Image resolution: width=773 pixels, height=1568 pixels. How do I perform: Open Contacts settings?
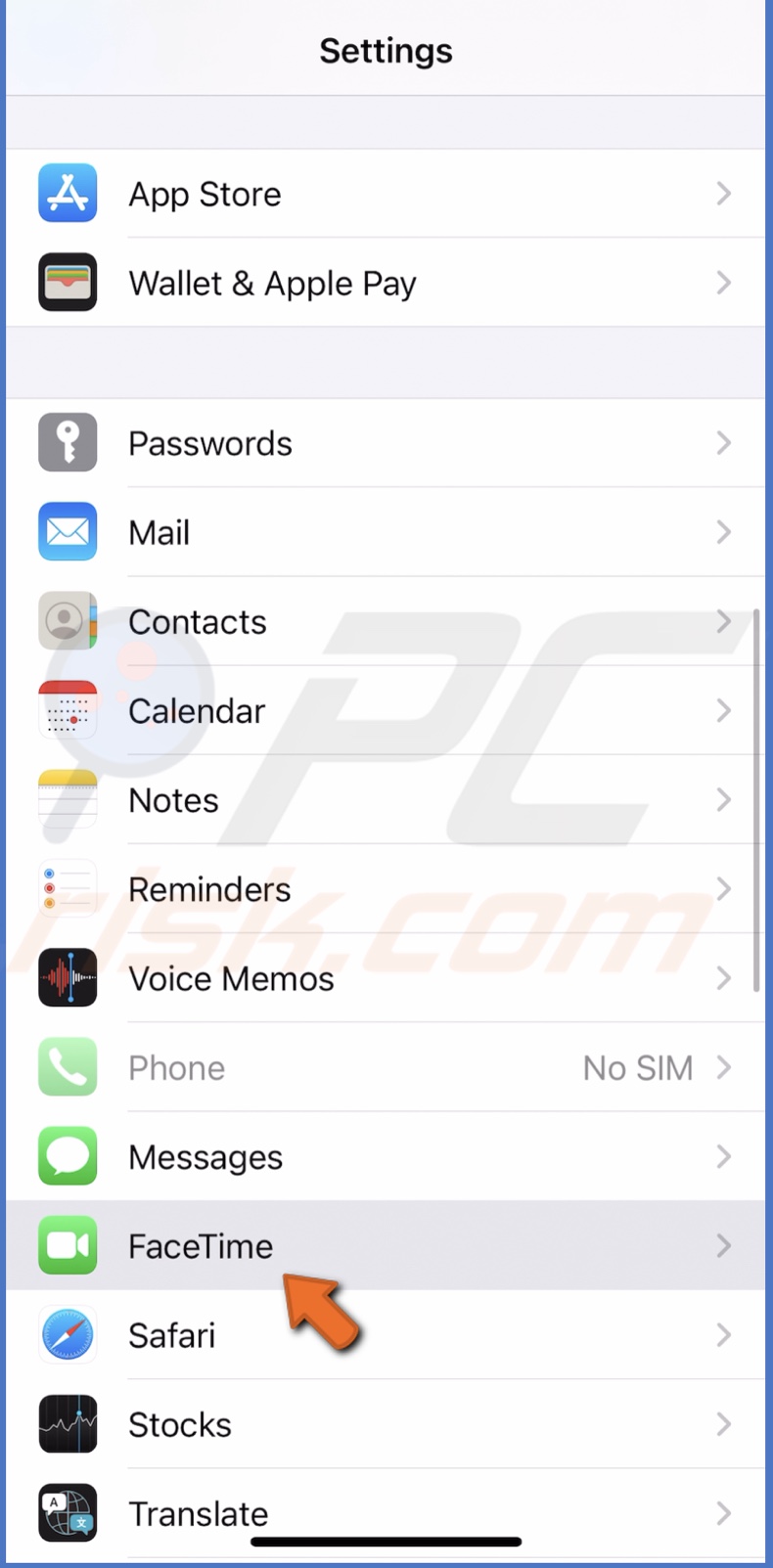click(386, 621)
